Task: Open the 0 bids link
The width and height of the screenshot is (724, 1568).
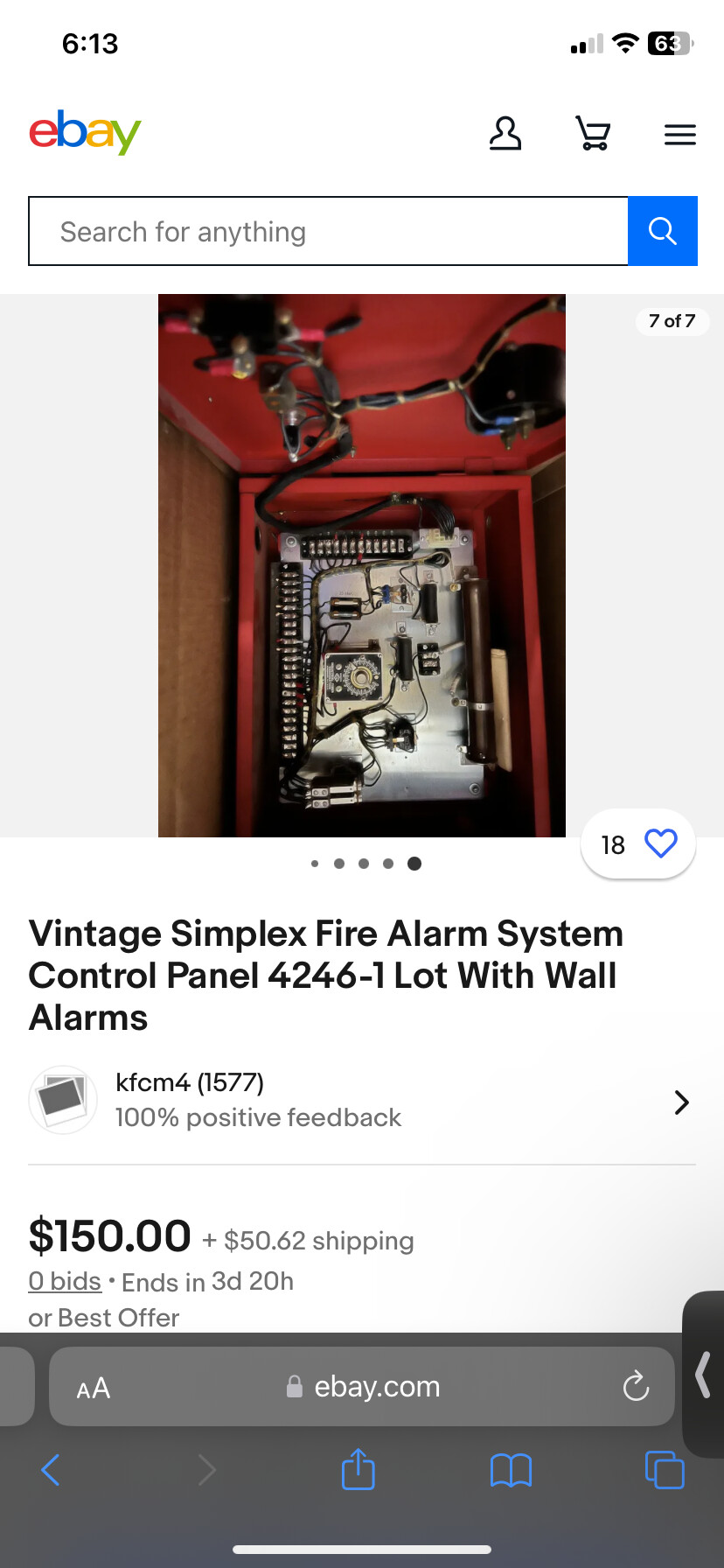Action: pyautogui.click(x=65, y=1281)
